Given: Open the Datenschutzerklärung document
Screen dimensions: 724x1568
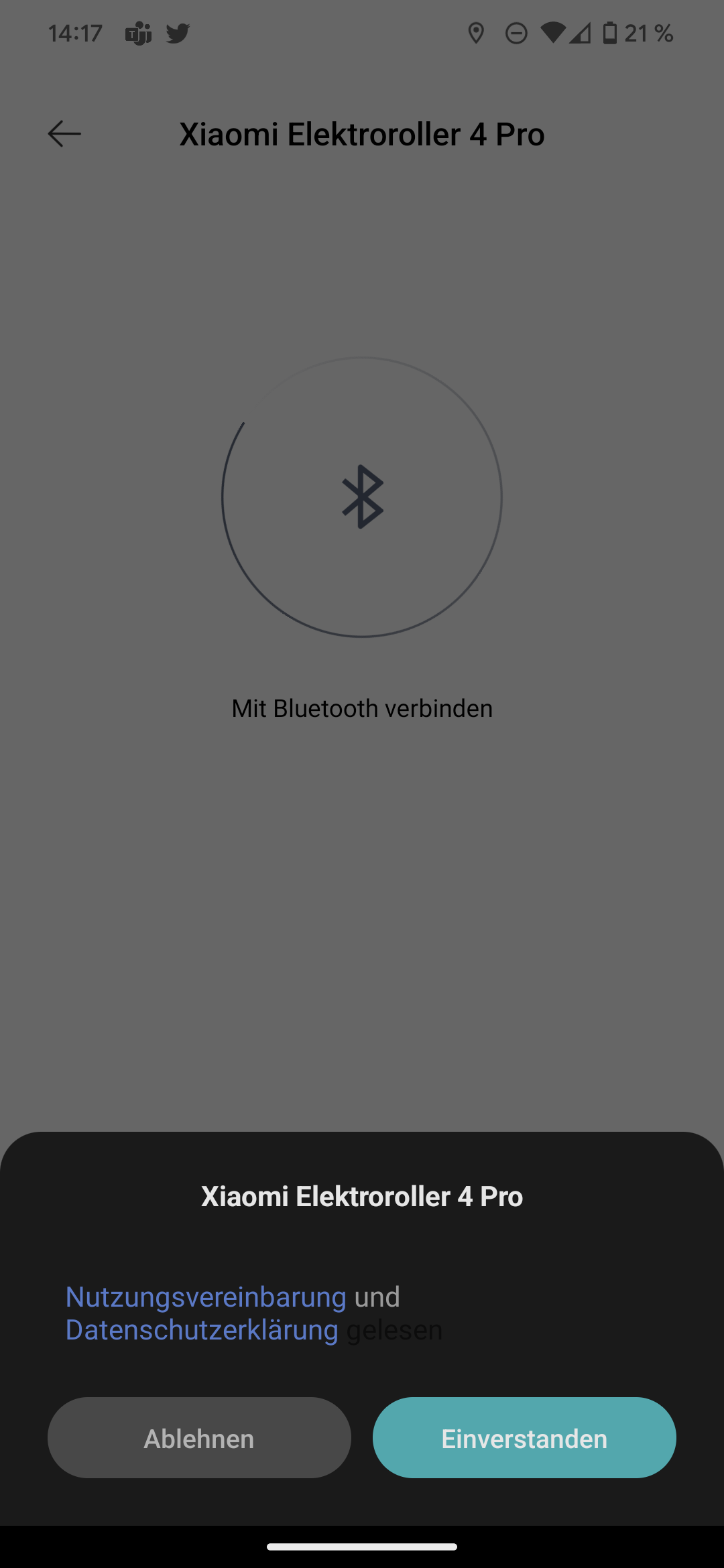Looking at the screenshot, I should (x=204, y=1330).
